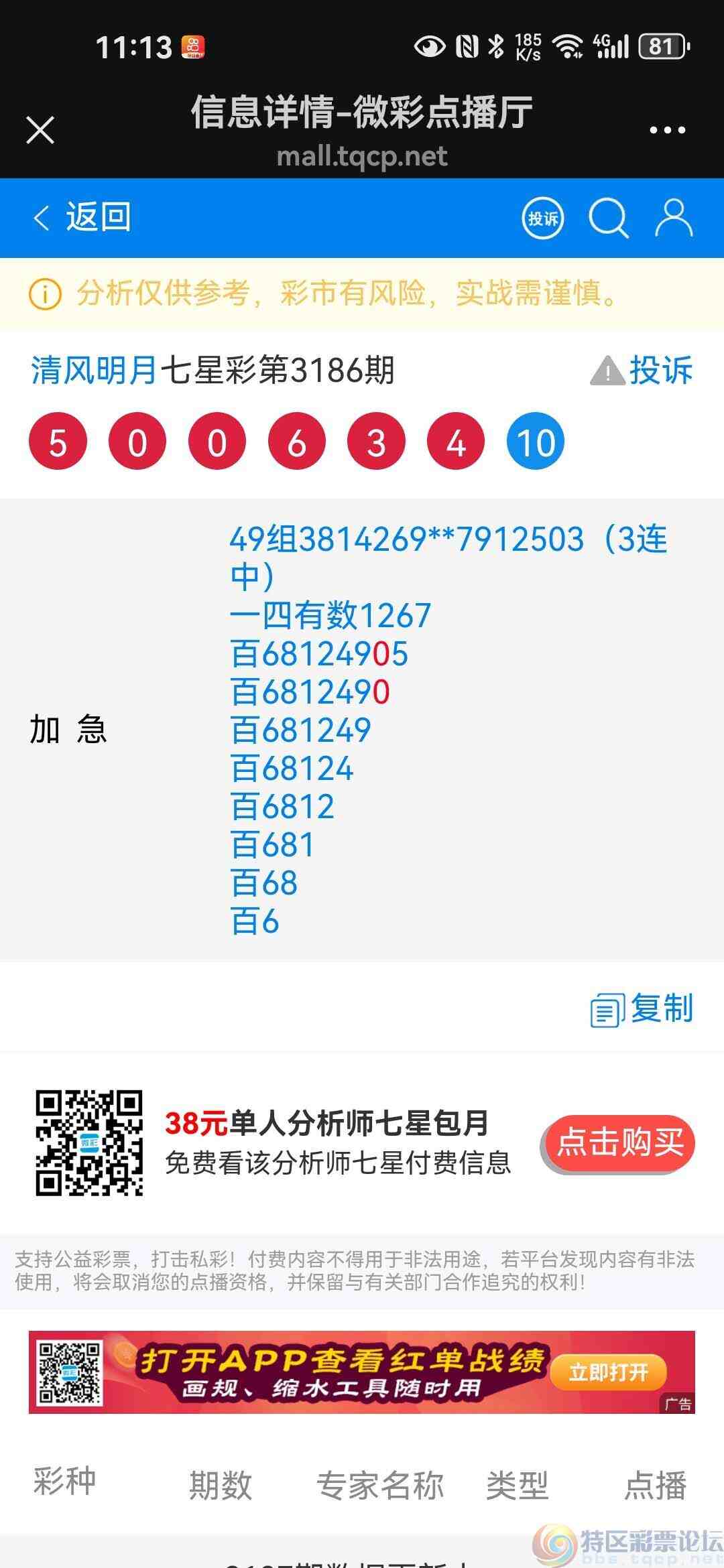Tap the X close icon top left
The image size is (724, 1568).
click(x=40, y=129)
